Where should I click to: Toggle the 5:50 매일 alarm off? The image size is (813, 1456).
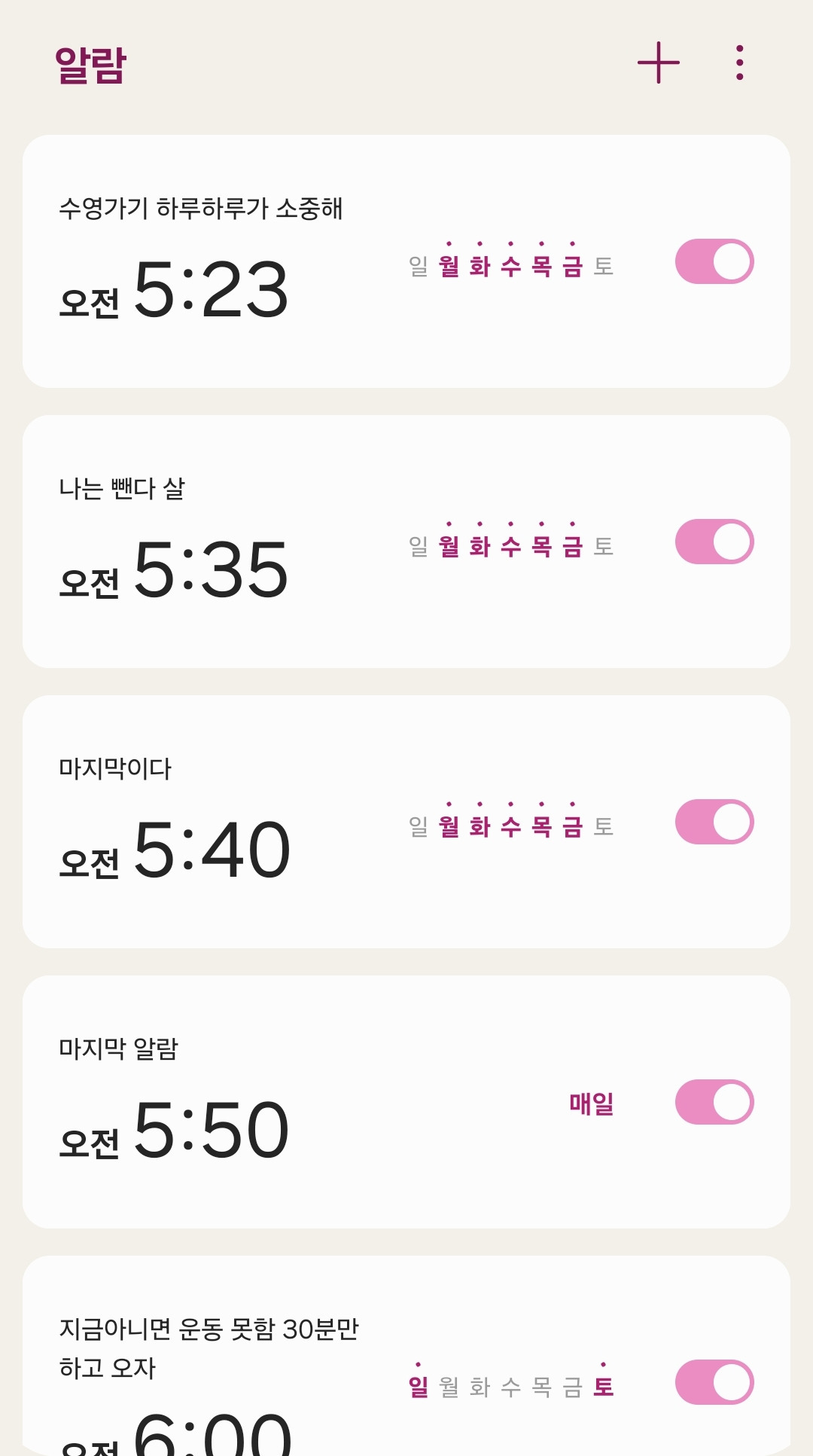714,1102
